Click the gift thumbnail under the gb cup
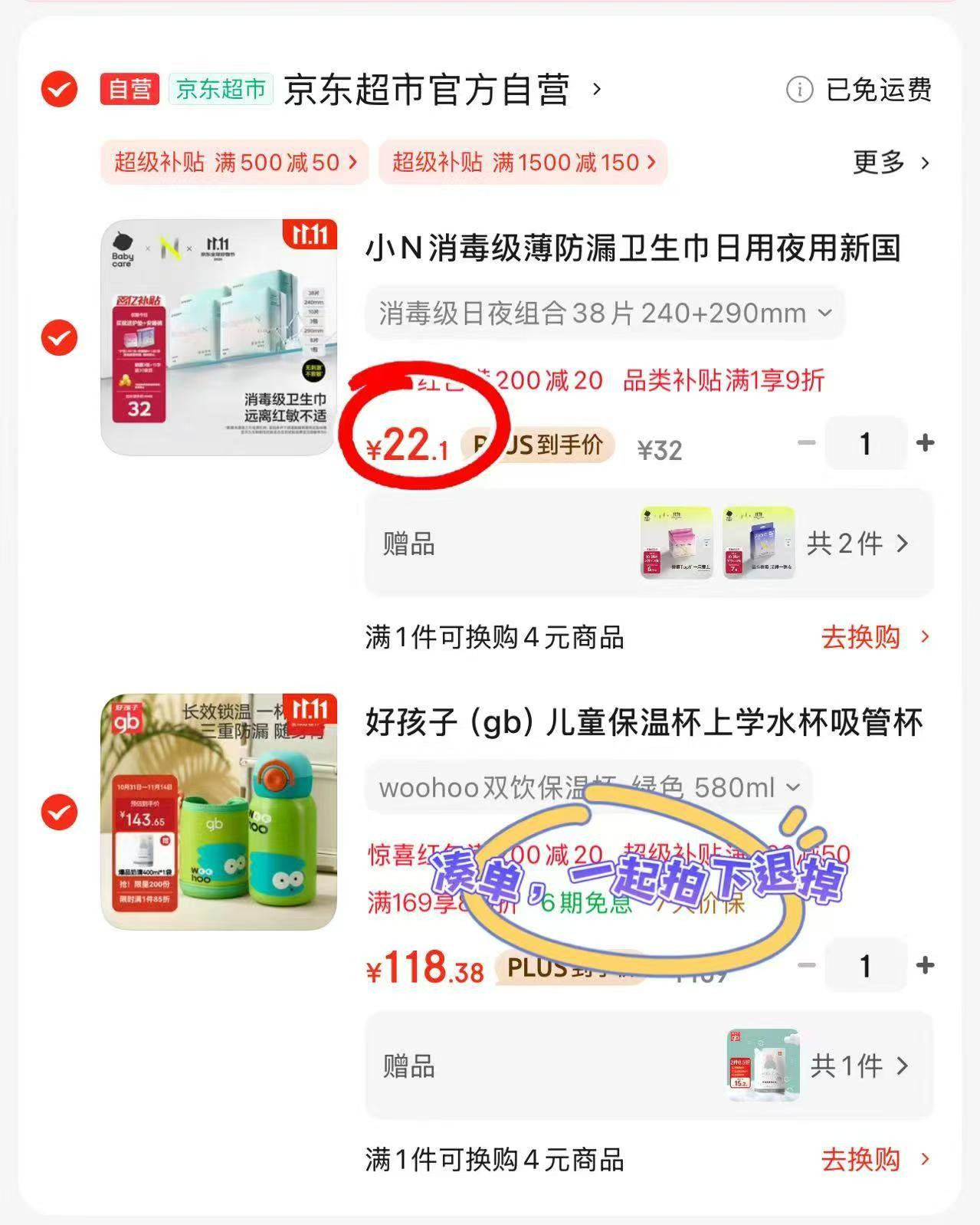Screen dimensions: 980x1225 click(x=762, y=1066)
